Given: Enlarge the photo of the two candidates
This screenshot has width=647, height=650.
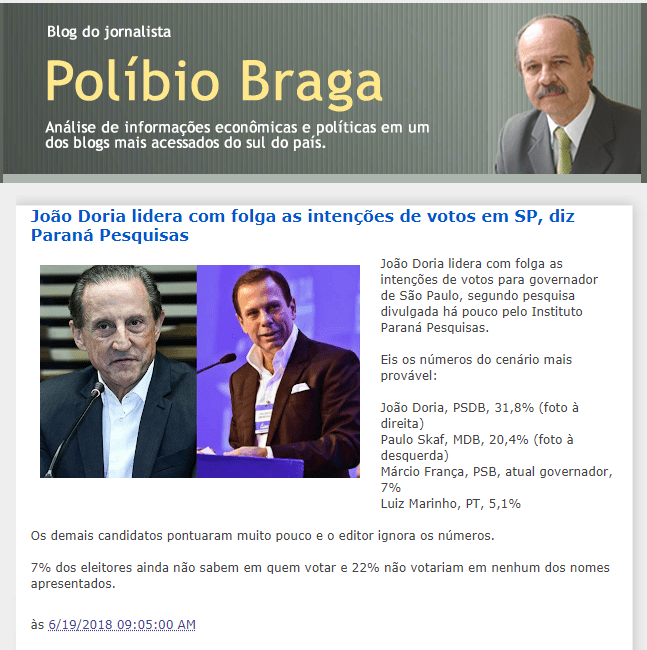Looking at the screenshot, I should (x=199, y=371).
